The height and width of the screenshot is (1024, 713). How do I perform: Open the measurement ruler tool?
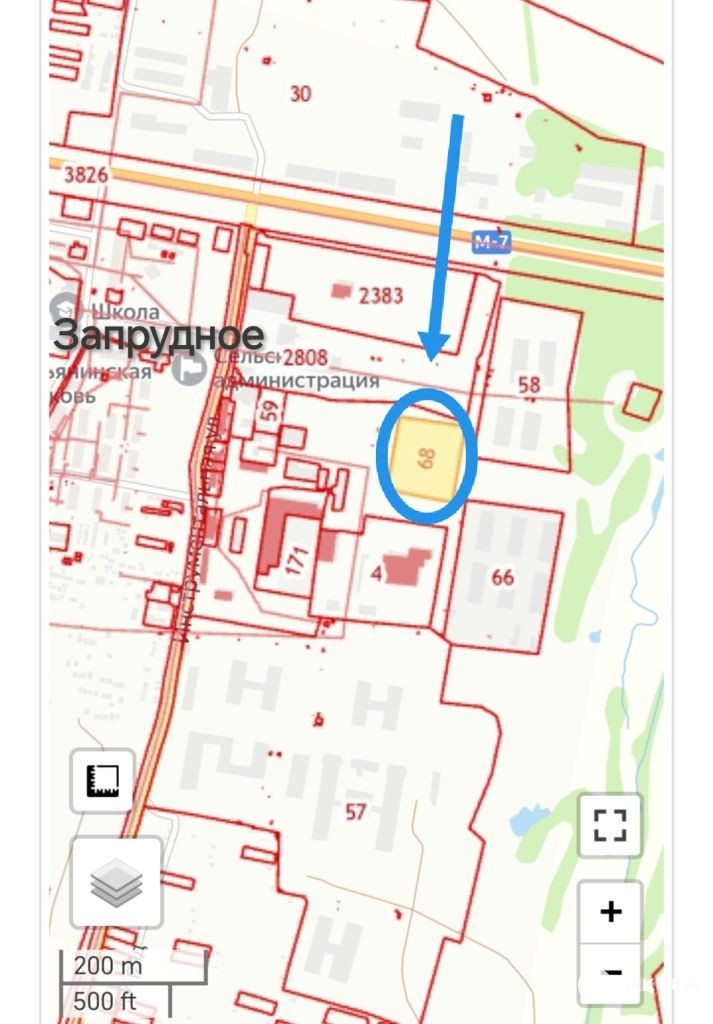tap(103, 781)
